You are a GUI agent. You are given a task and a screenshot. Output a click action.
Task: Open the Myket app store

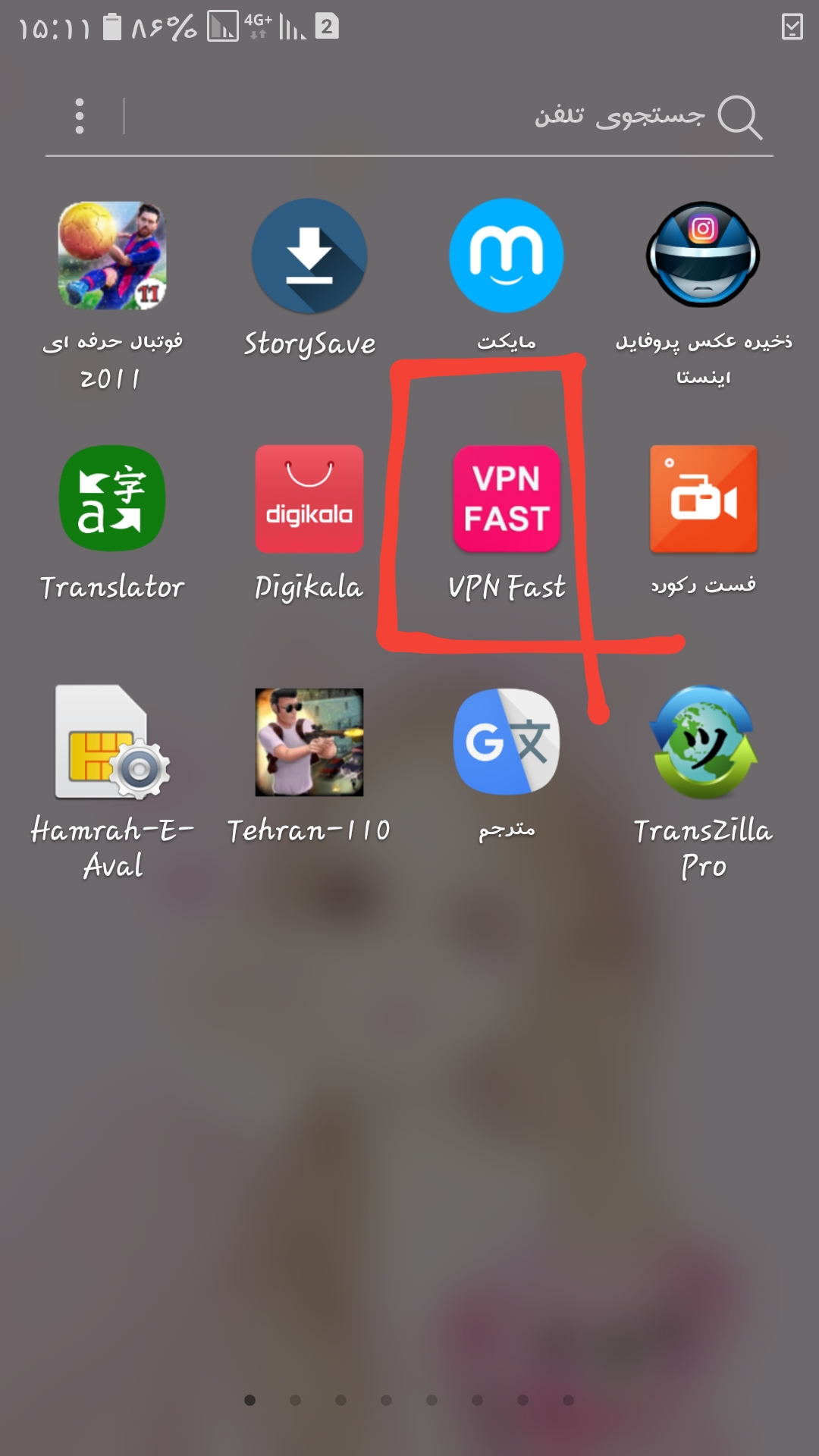(x=506, y=256)
